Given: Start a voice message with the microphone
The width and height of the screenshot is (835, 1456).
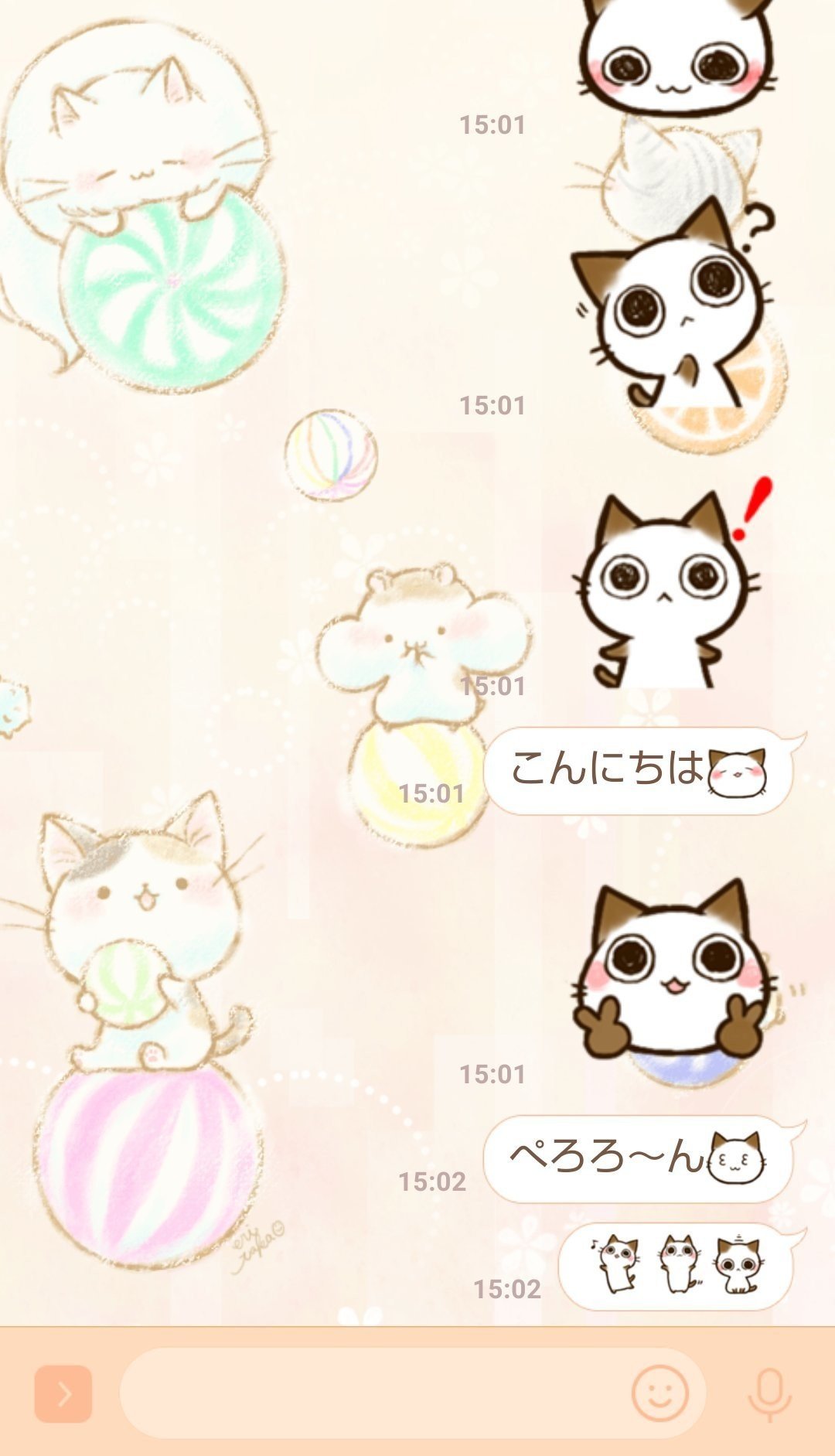Looking at the screenshot, I should [x=769, y=1393].
